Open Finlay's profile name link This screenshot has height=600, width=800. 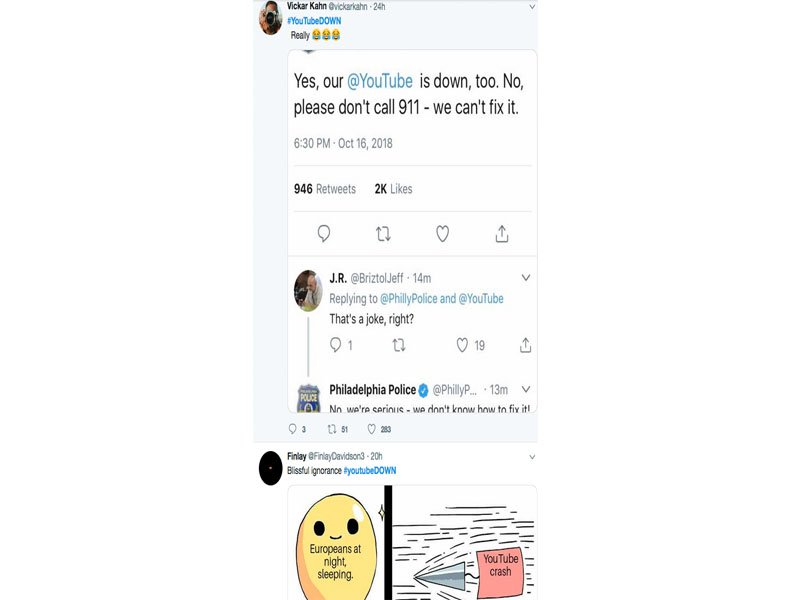click(x=297, y=456)
